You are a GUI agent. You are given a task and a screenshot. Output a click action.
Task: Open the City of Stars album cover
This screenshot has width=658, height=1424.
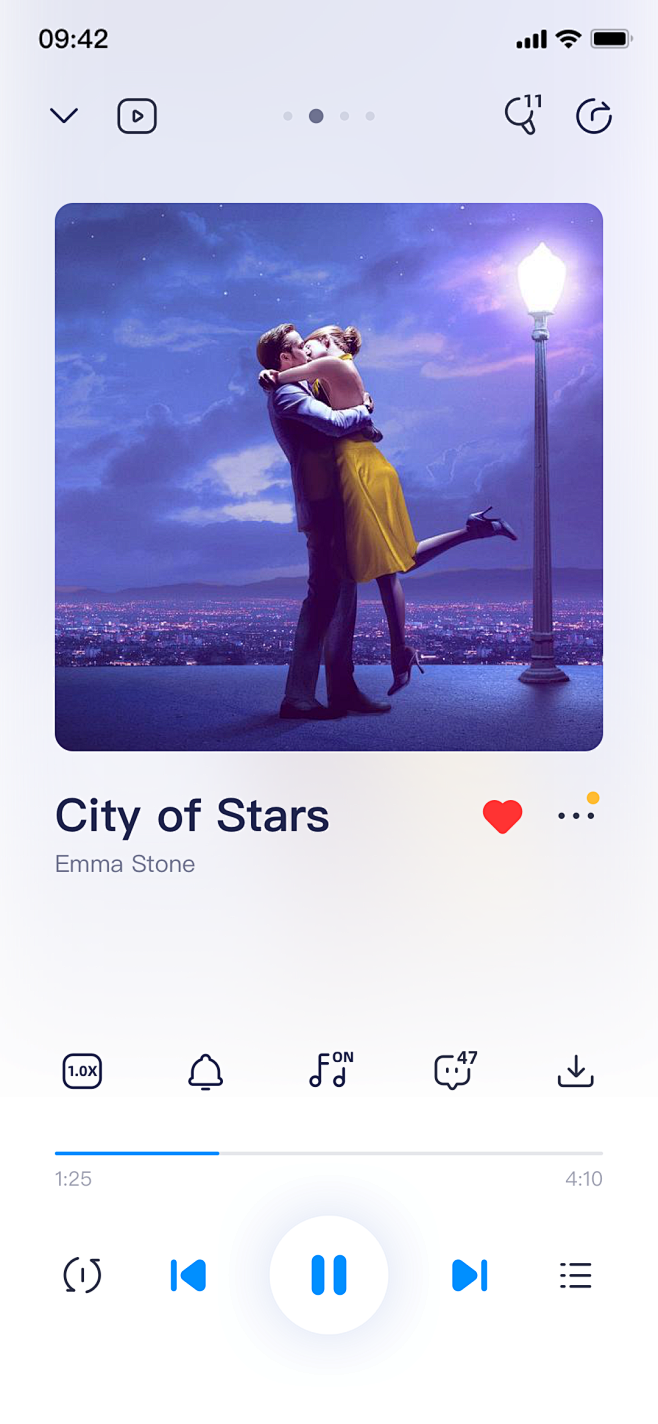point(328,476)
